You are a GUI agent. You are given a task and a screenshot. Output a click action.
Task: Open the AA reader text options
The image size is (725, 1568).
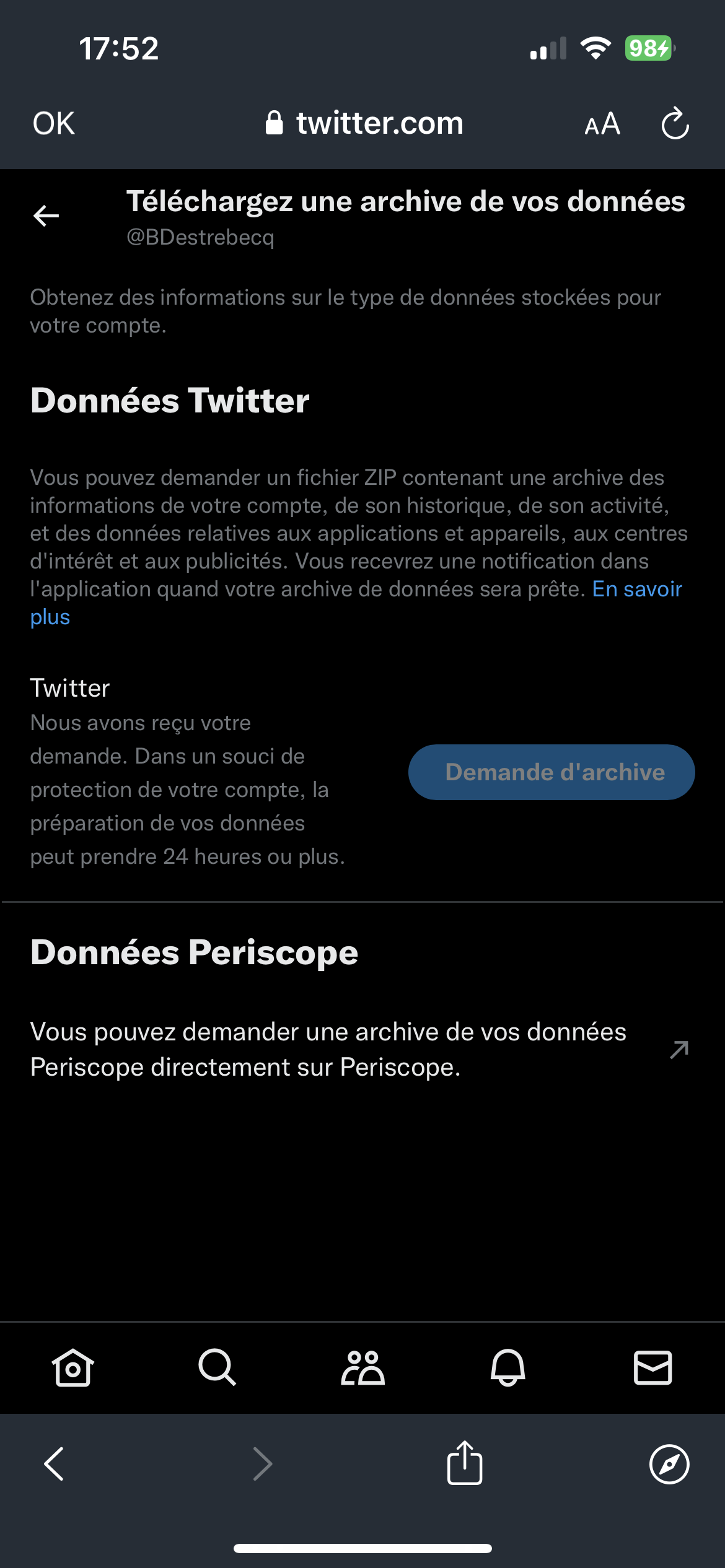click(602, 124)
